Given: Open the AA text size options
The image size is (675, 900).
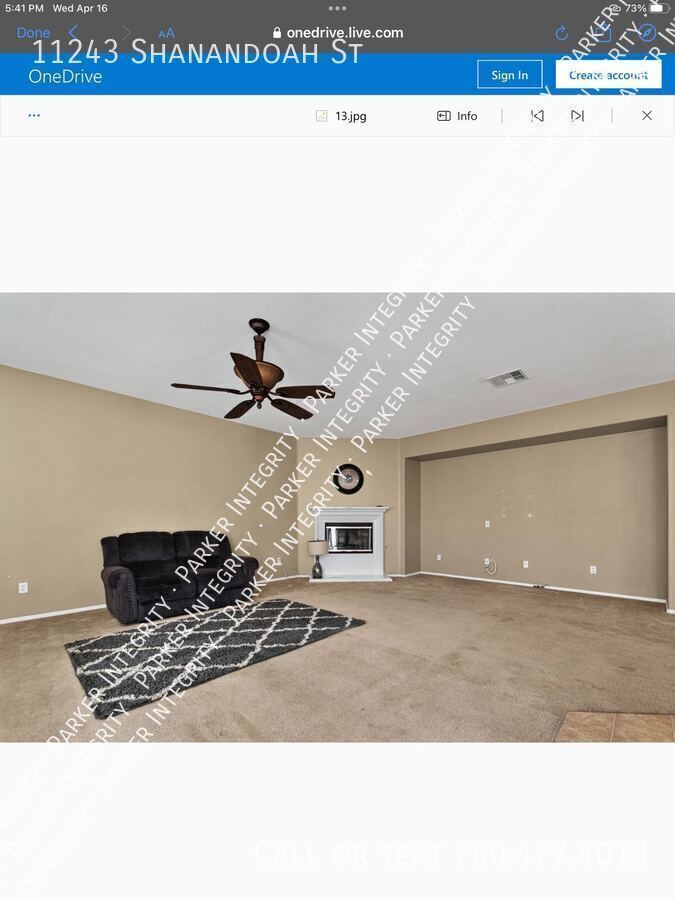Looking at the screenshot, I should coord(166,33).
